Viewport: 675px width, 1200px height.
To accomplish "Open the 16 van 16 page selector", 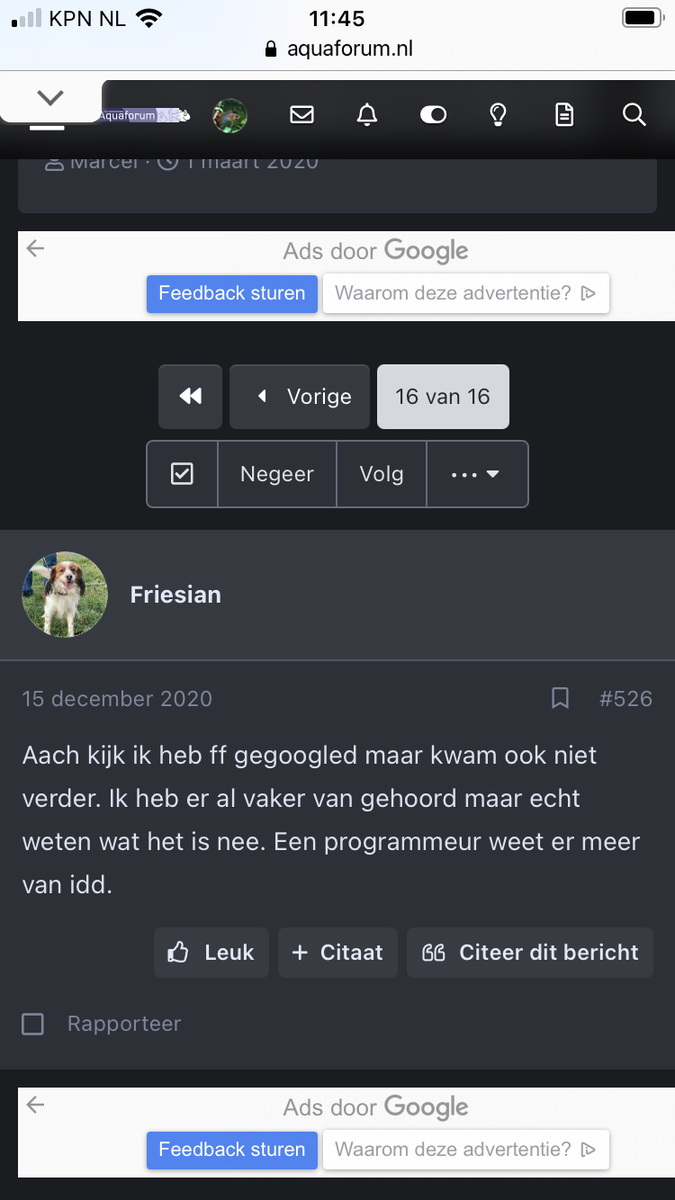I will pyautogui.click(x=442, y=396).
